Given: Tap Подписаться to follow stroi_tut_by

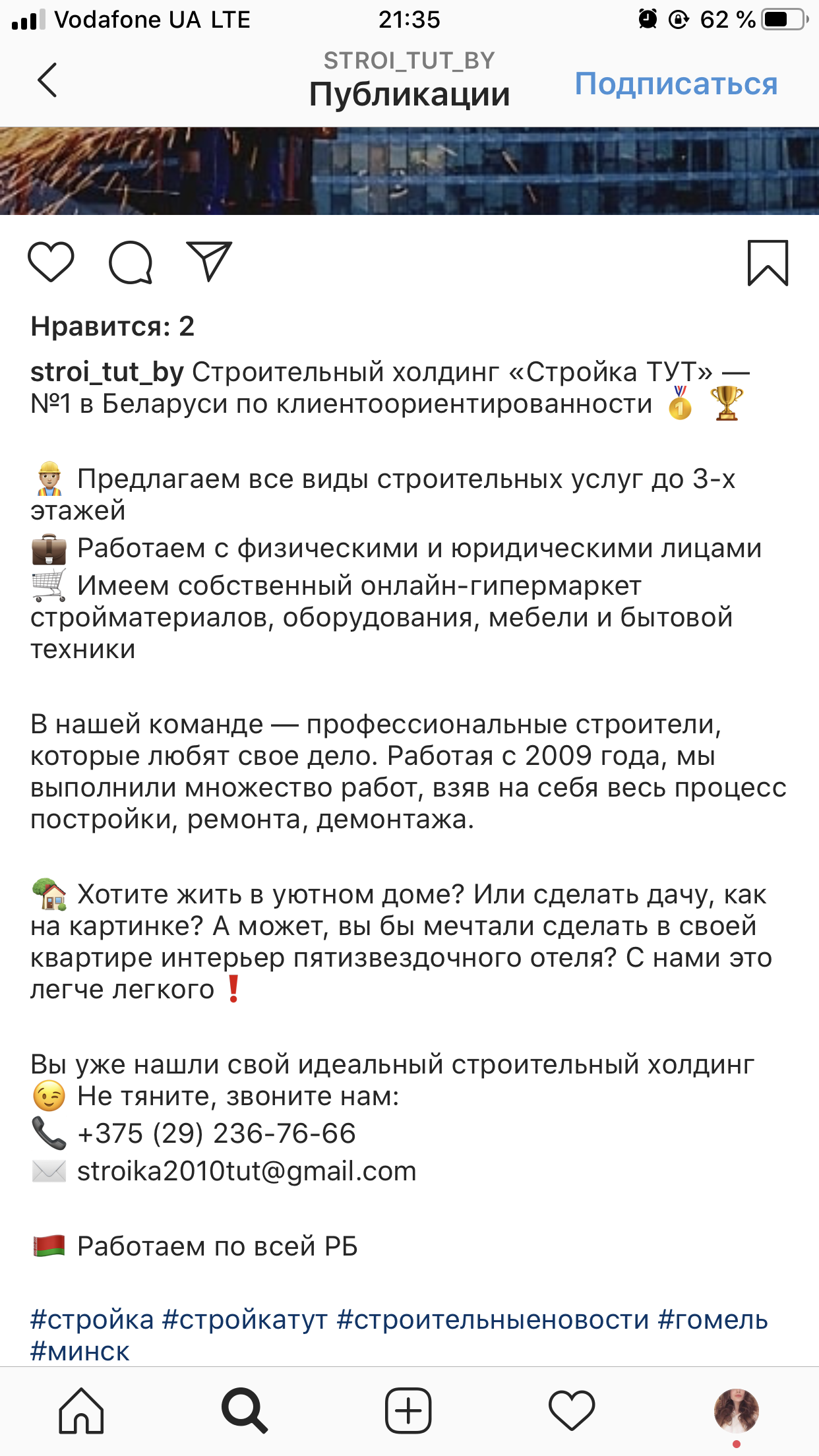Looking at the screenshot, I should click(x=676, y=84).
